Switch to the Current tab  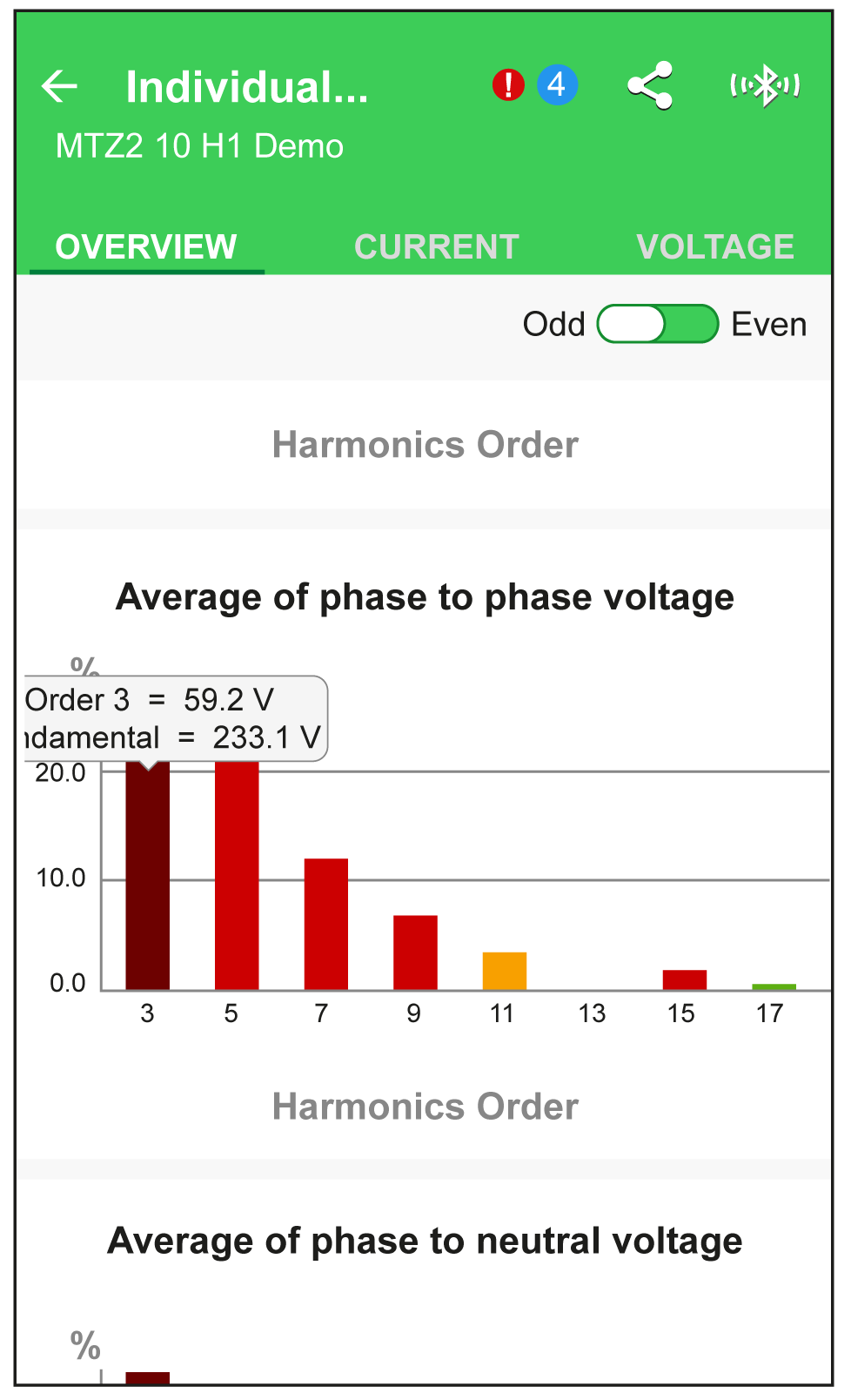coord(437,247)
